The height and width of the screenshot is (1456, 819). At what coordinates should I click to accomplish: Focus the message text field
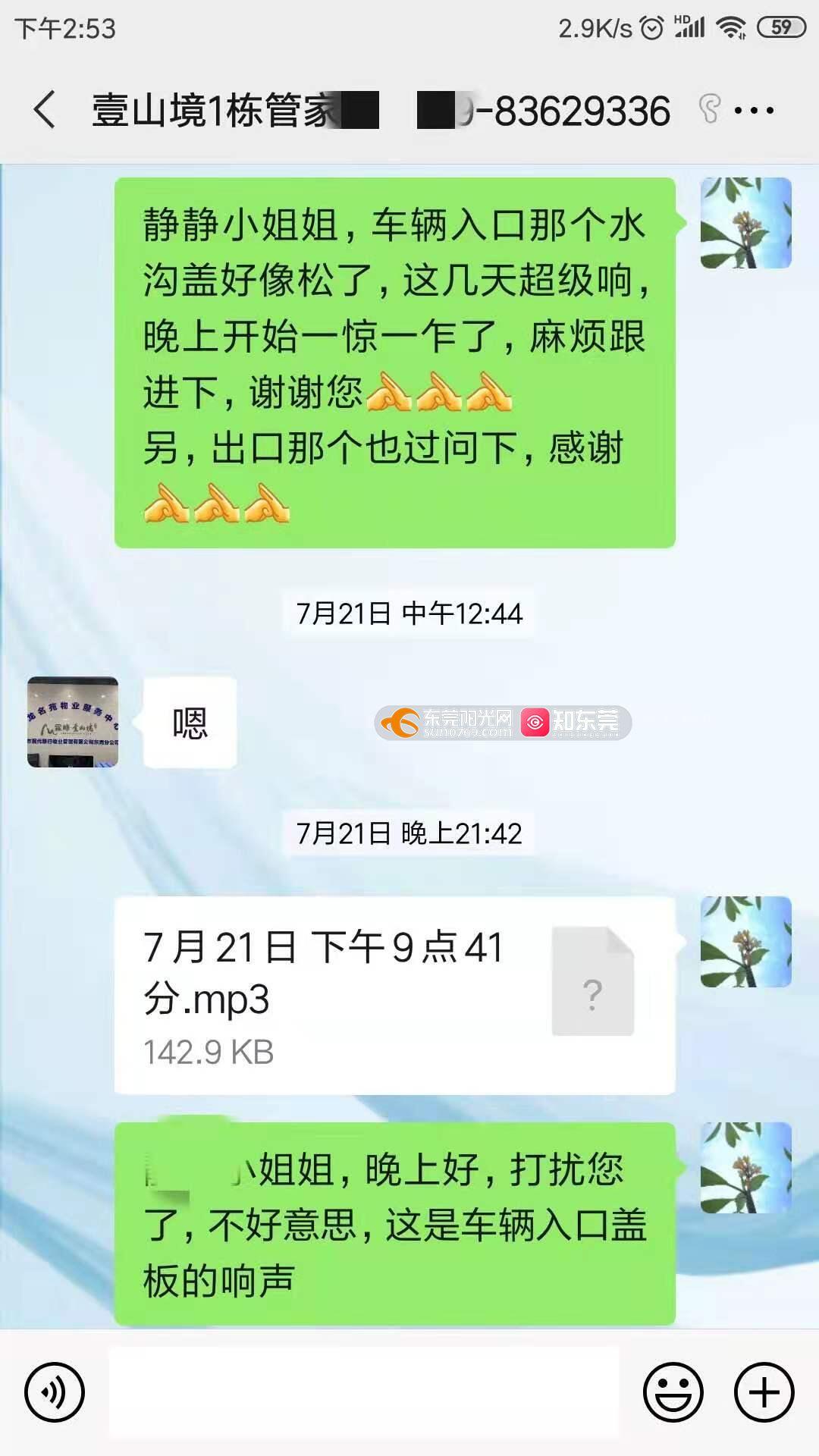364,1392
